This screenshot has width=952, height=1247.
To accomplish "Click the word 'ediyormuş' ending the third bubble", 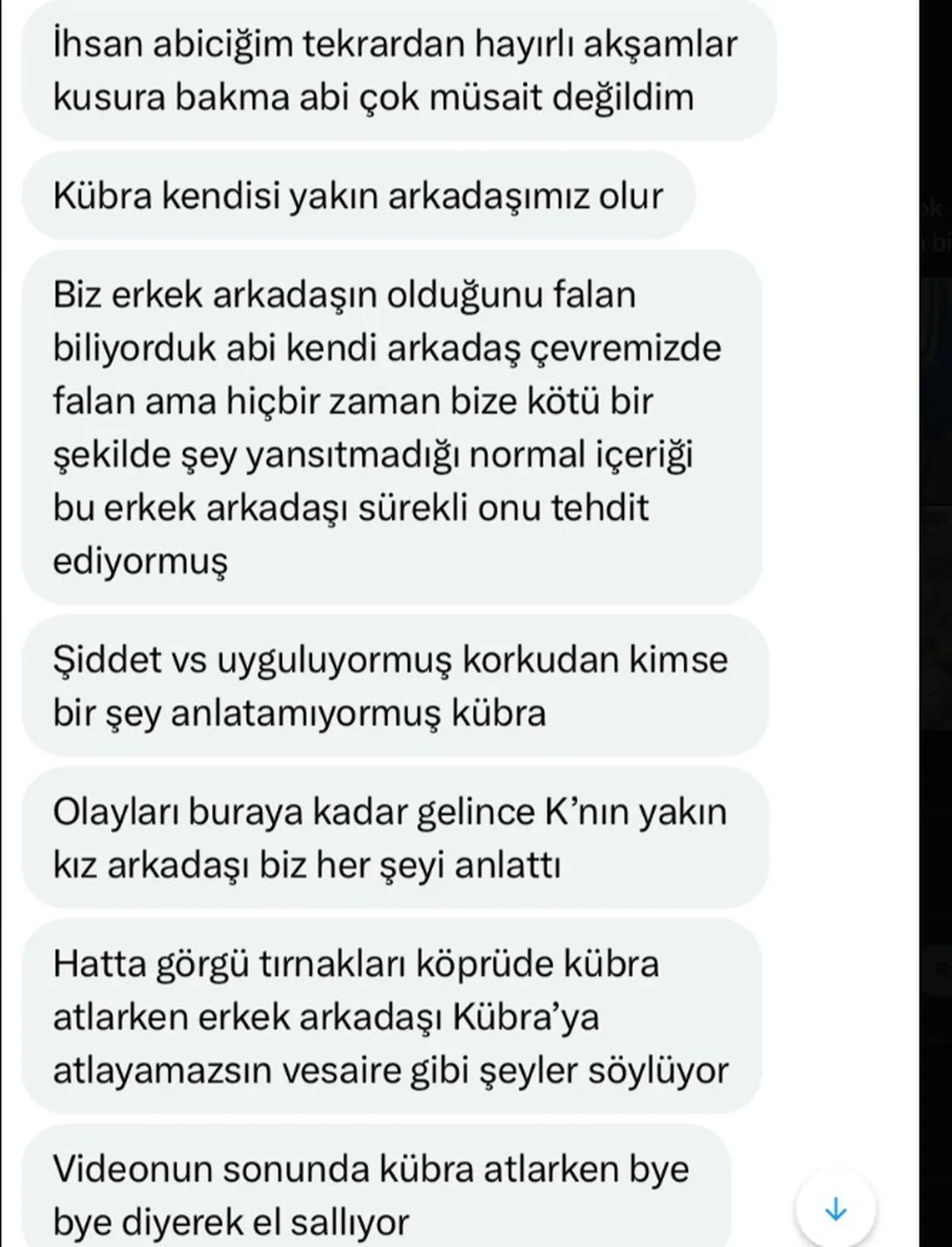I will [x=141, y=563].
